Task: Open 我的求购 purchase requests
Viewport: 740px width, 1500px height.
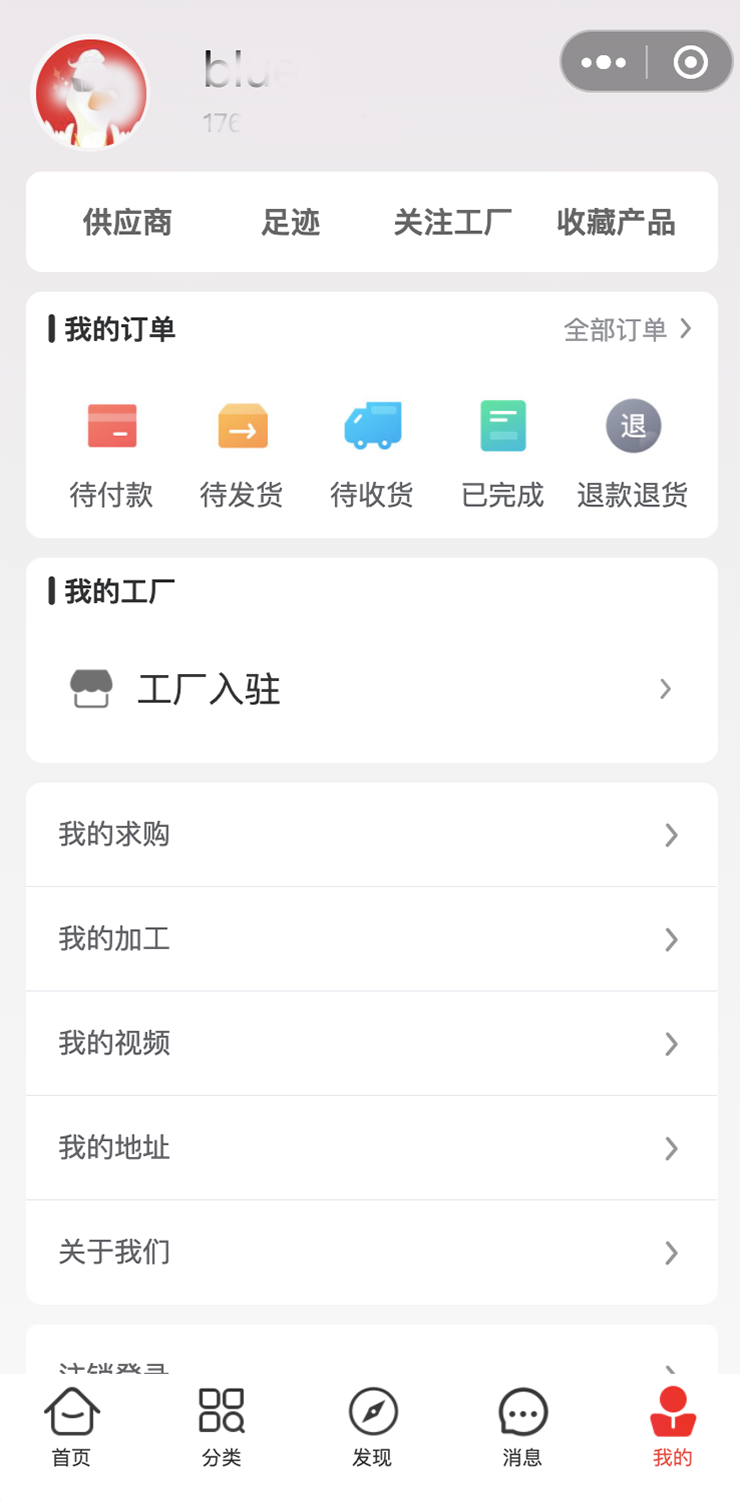Action: (371, 835)
